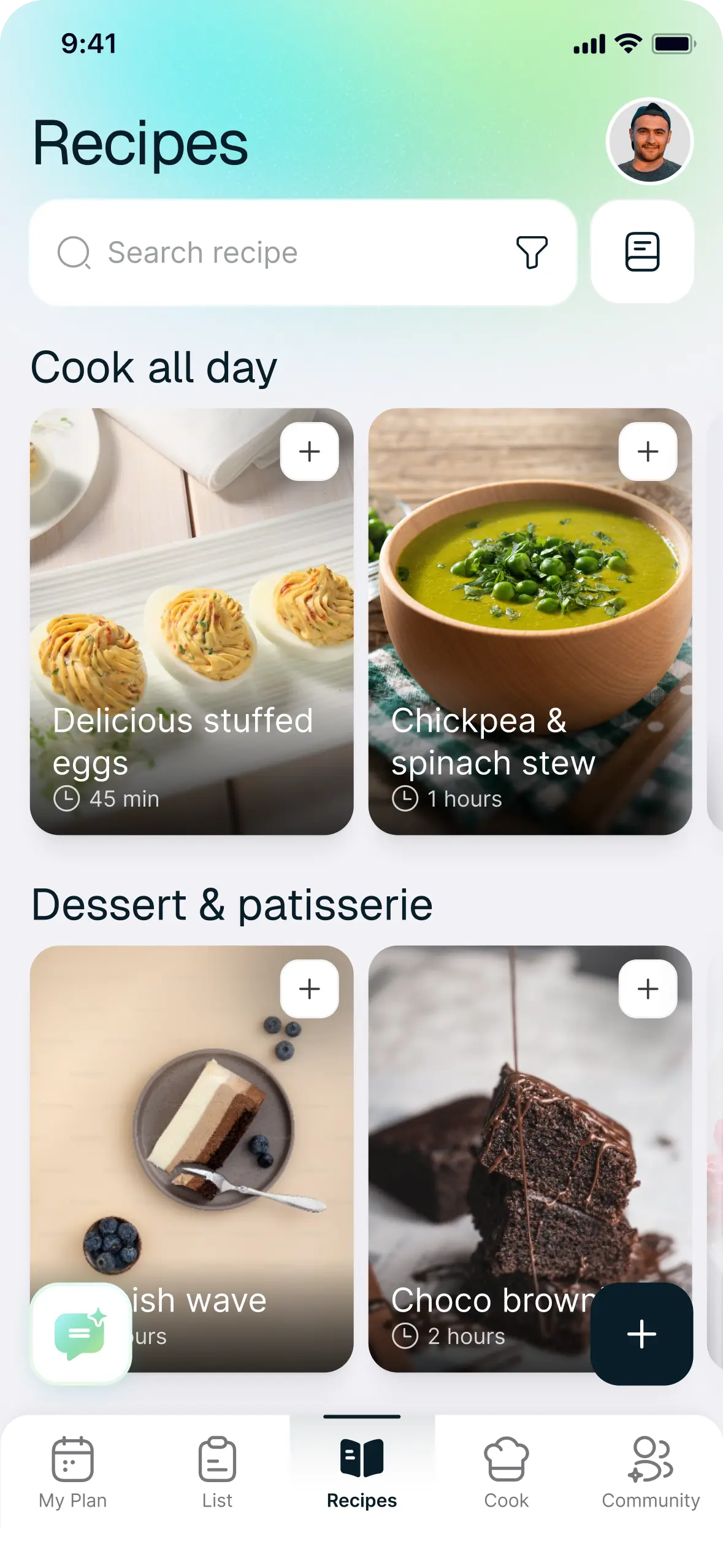Select the Recipes tab
Image resolution: width=723 pixels, height=1568 pixels.
[362, 1472]
